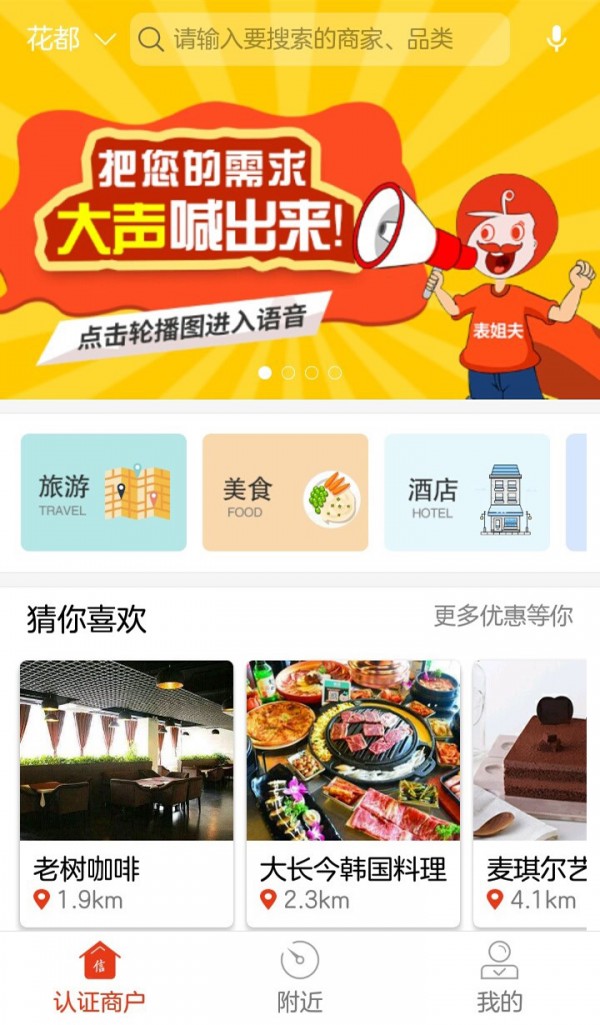Start voice search with microphone icon

coord(556,40)
